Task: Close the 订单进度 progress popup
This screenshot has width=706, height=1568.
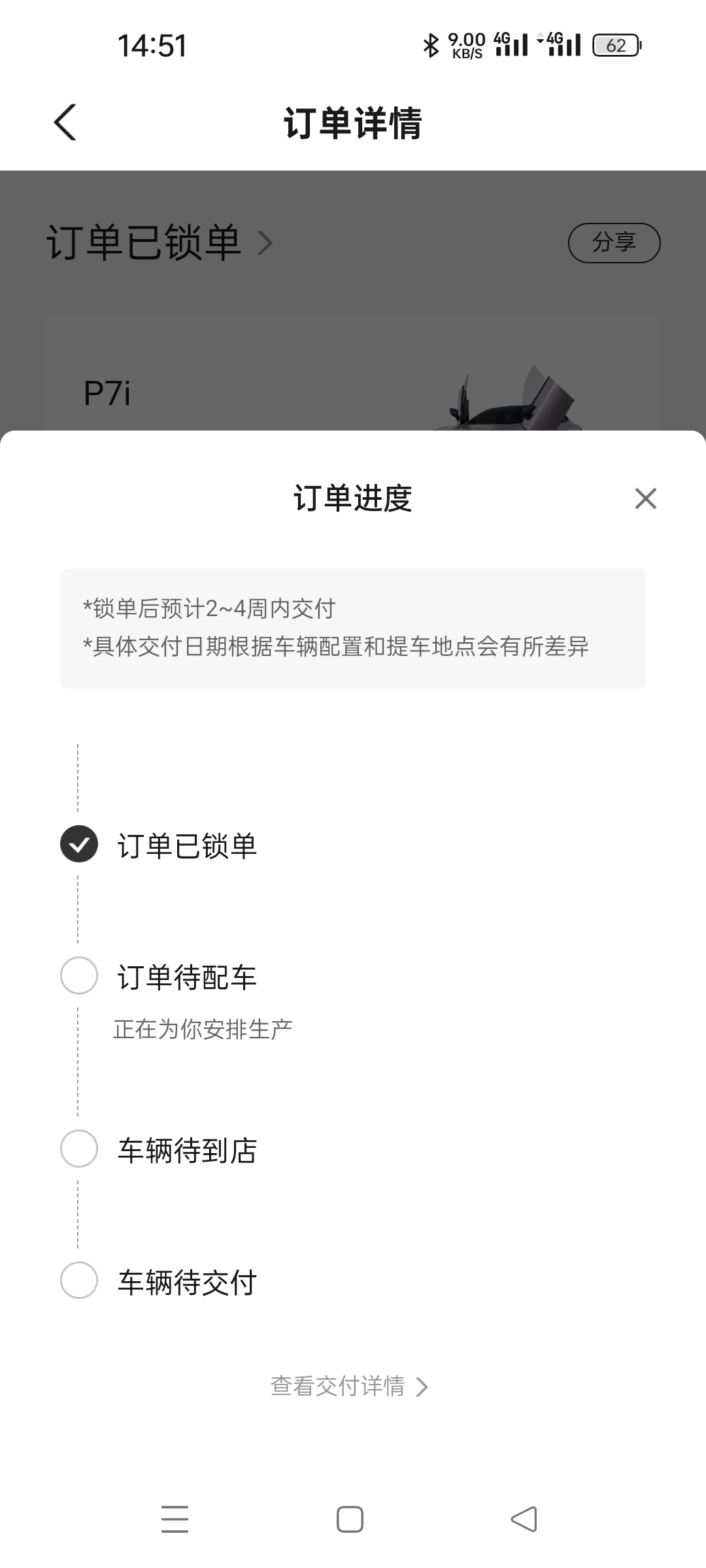Action: pos(646,498)
